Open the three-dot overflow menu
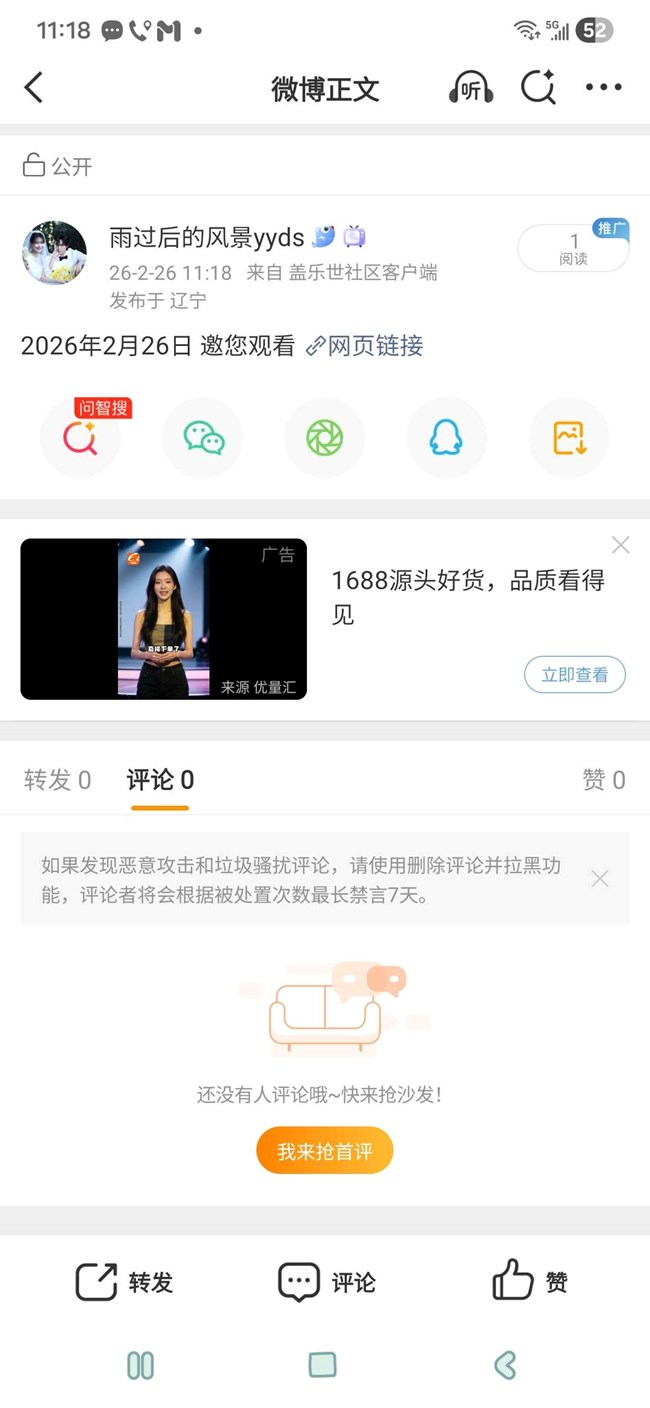The image size is (650, 1408). 604,88
